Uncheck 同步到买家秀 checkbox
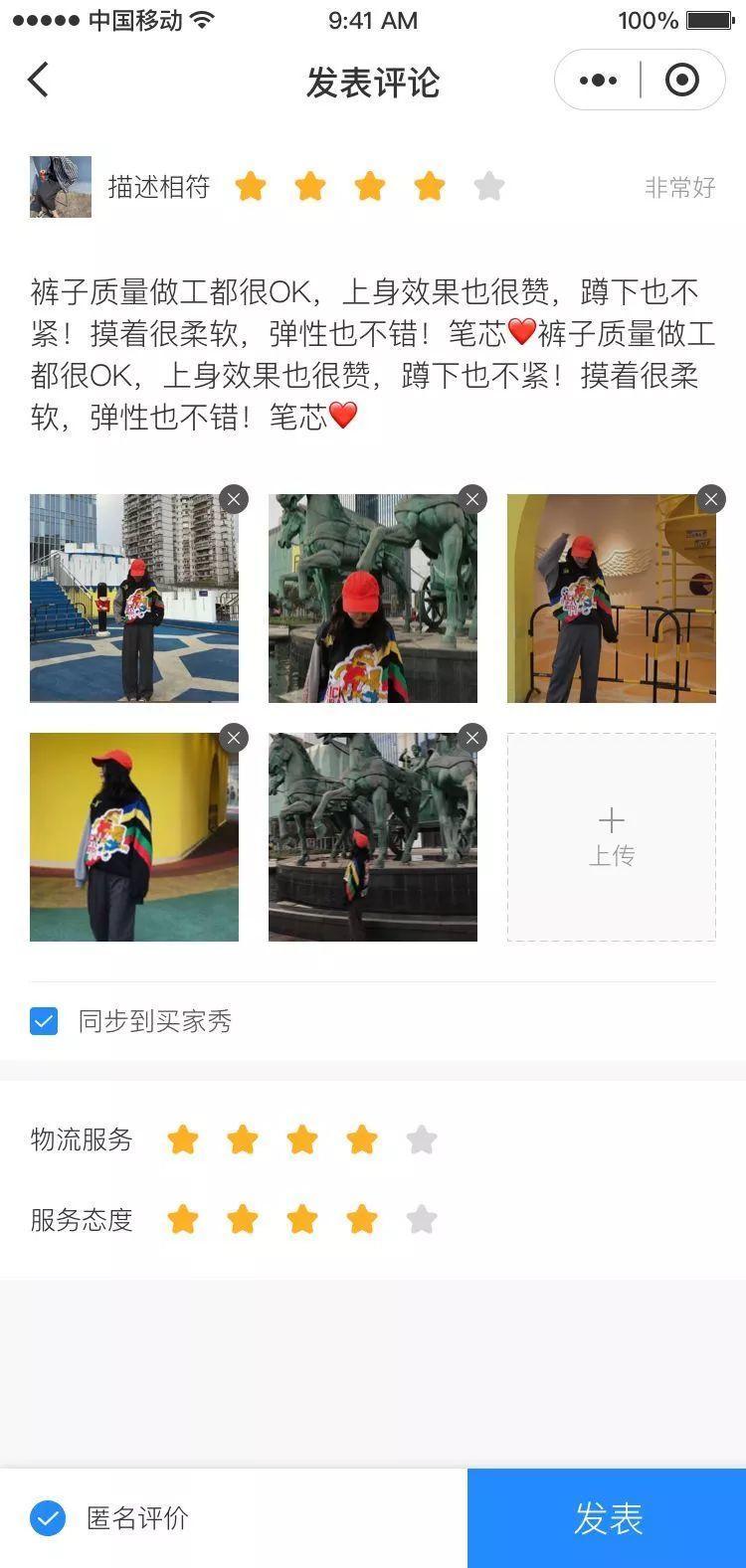Viewport: 746px width, 1568px height. tap(44, 1021)
